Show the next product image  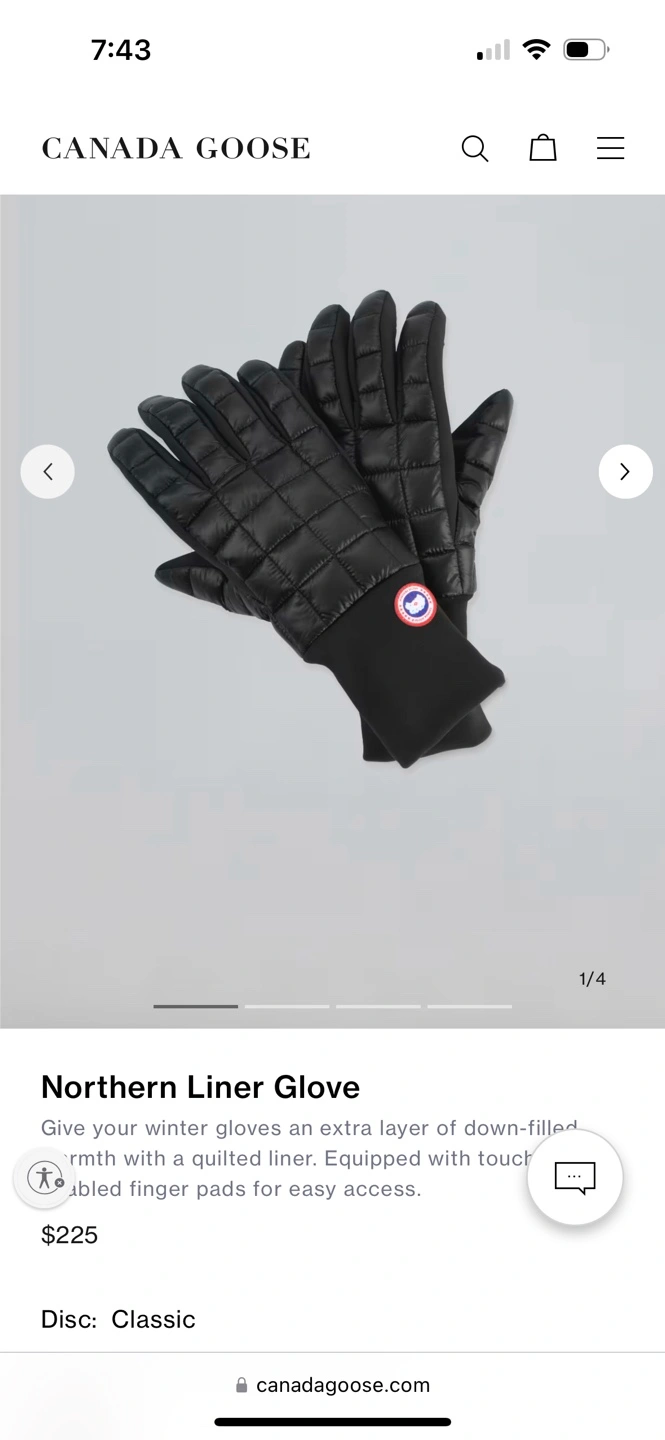(x=625, y=471)
